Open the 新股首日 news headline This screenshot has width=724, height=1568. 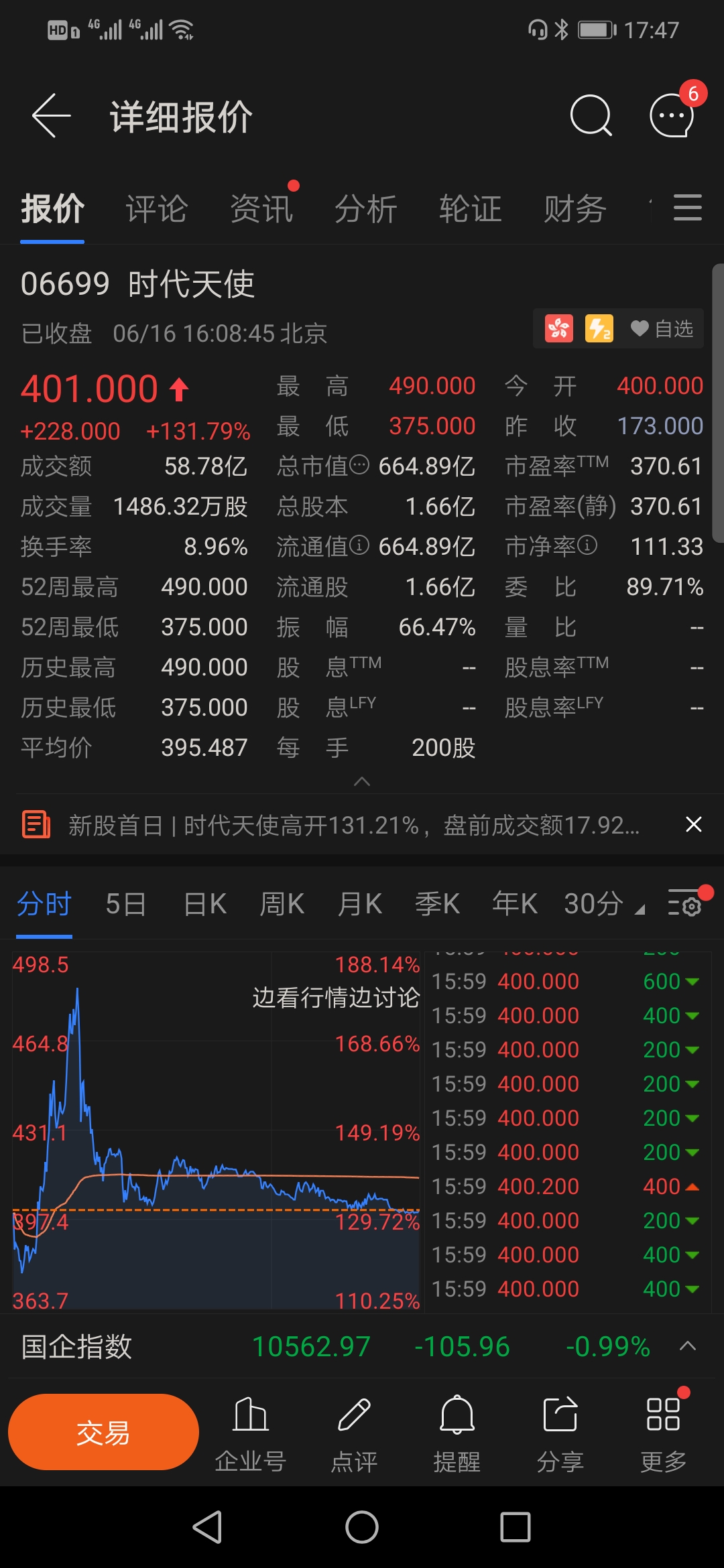354,825
